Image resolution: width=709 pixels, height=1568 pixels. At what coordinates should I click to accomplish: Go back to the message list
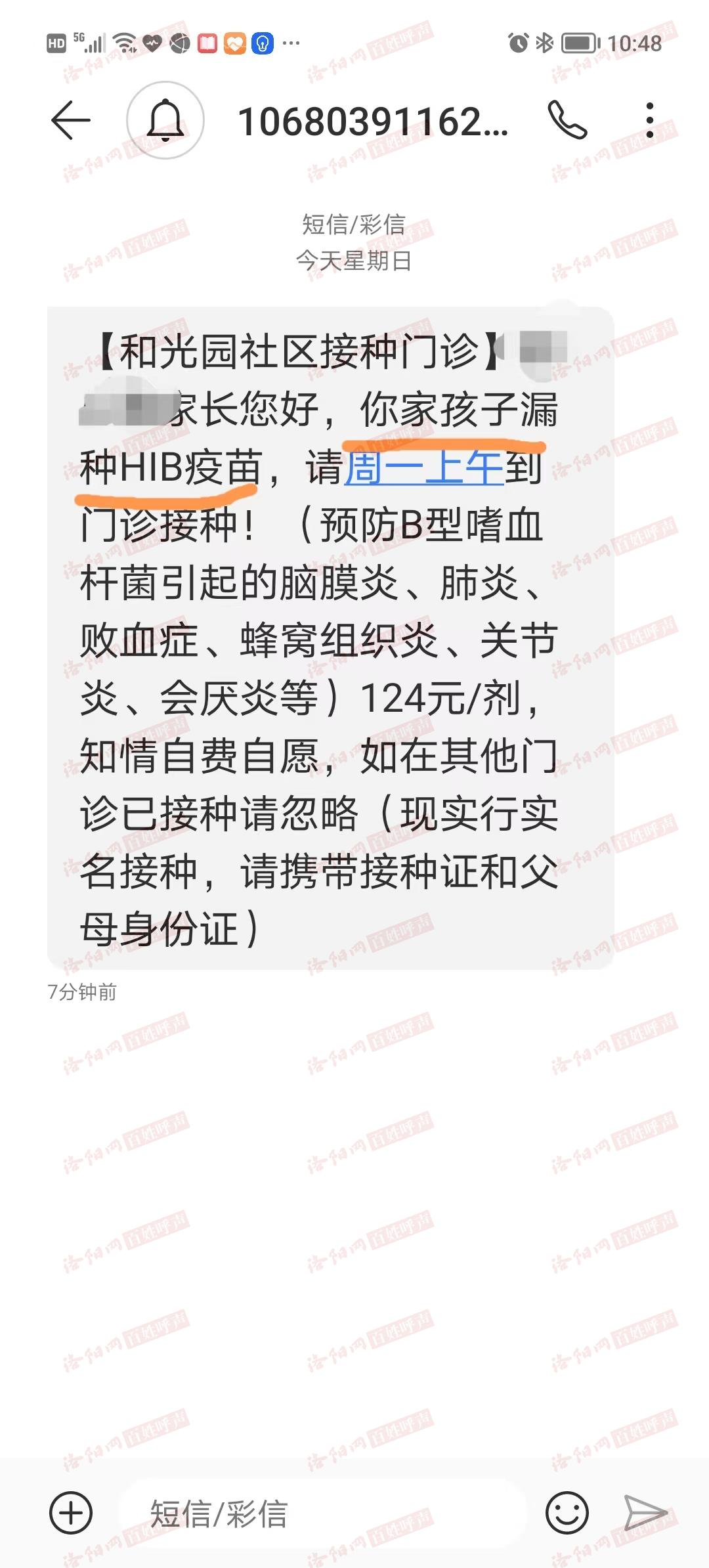71,120
